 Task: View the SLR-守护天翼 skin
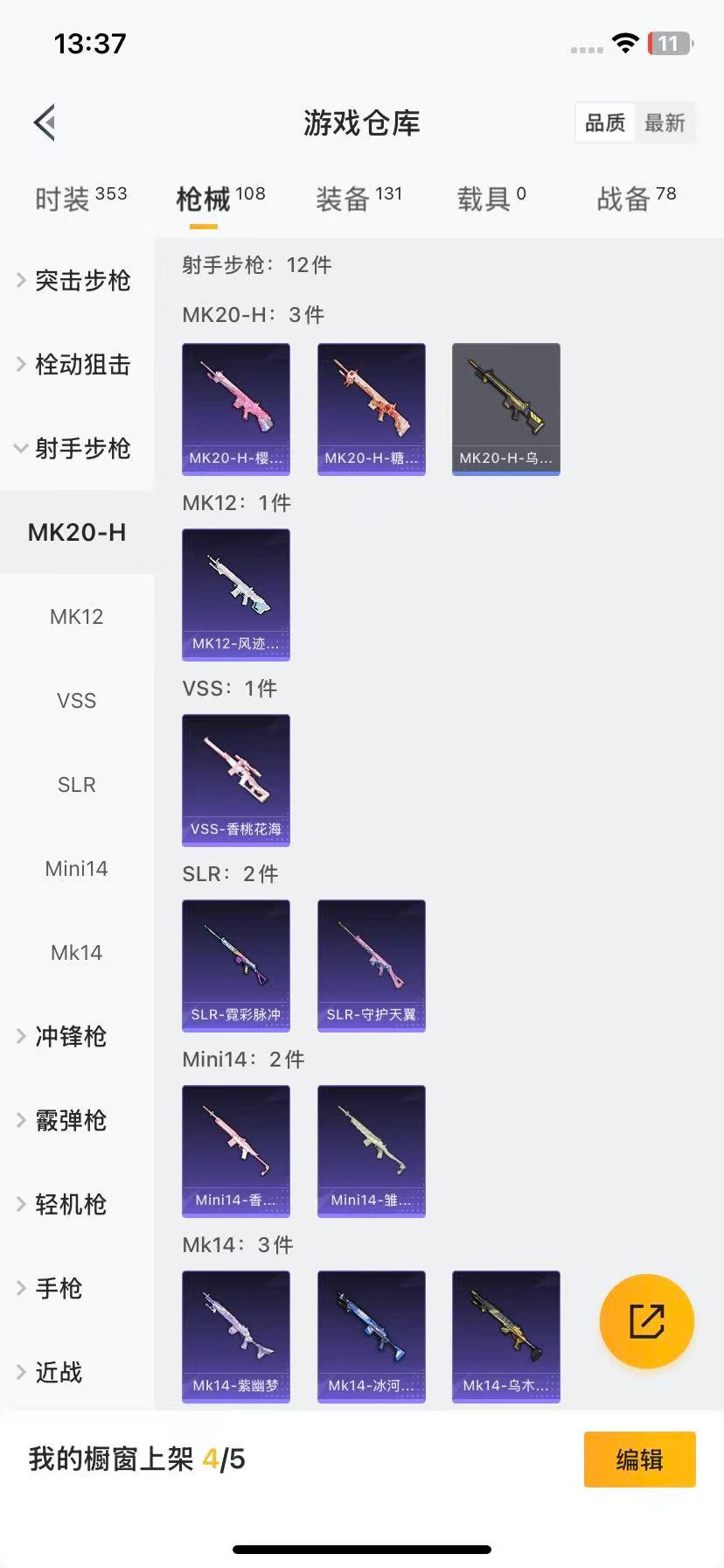point(372,965)
